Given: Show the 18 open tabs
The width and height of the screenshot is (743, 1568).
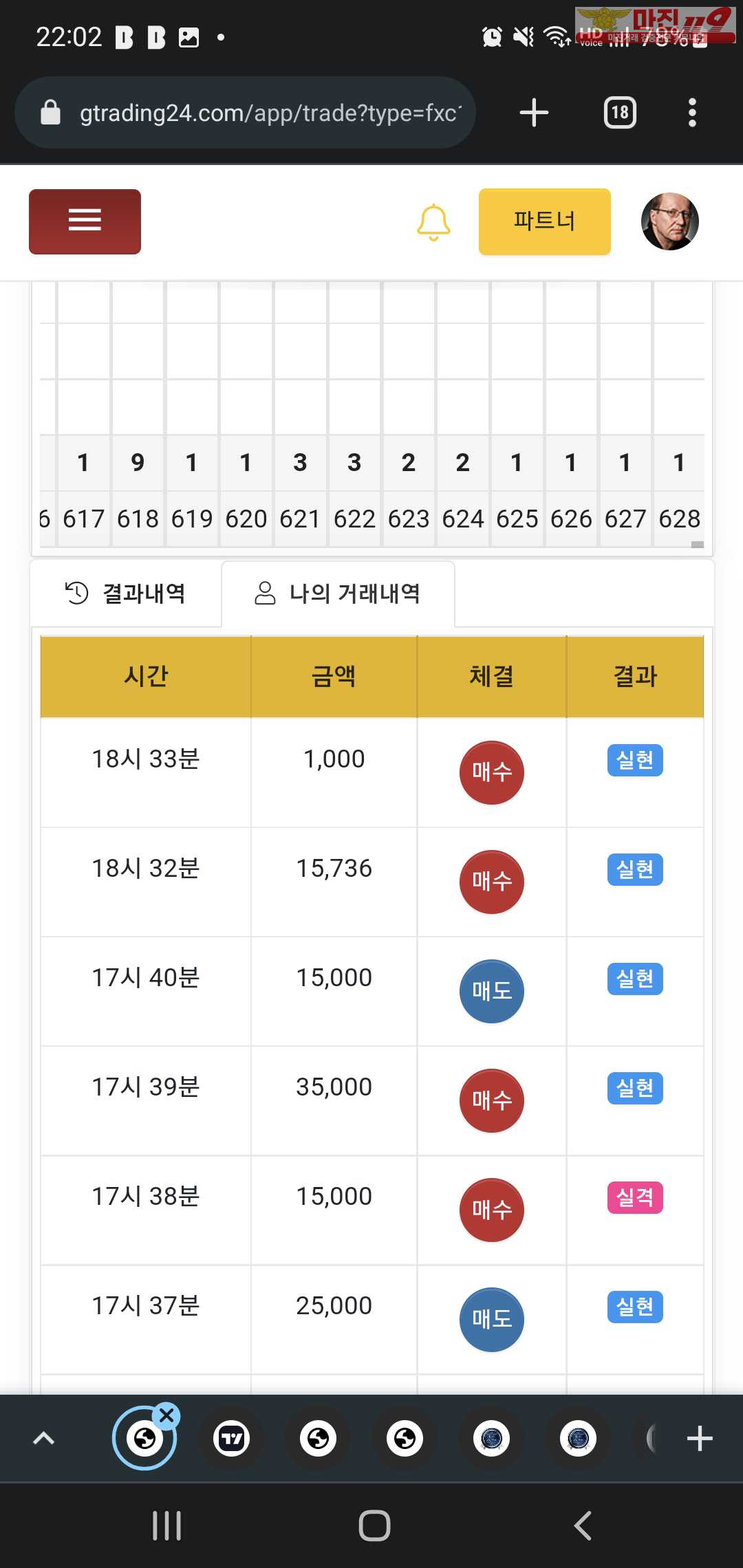Looking at the screenshot, I should [619, 113].
